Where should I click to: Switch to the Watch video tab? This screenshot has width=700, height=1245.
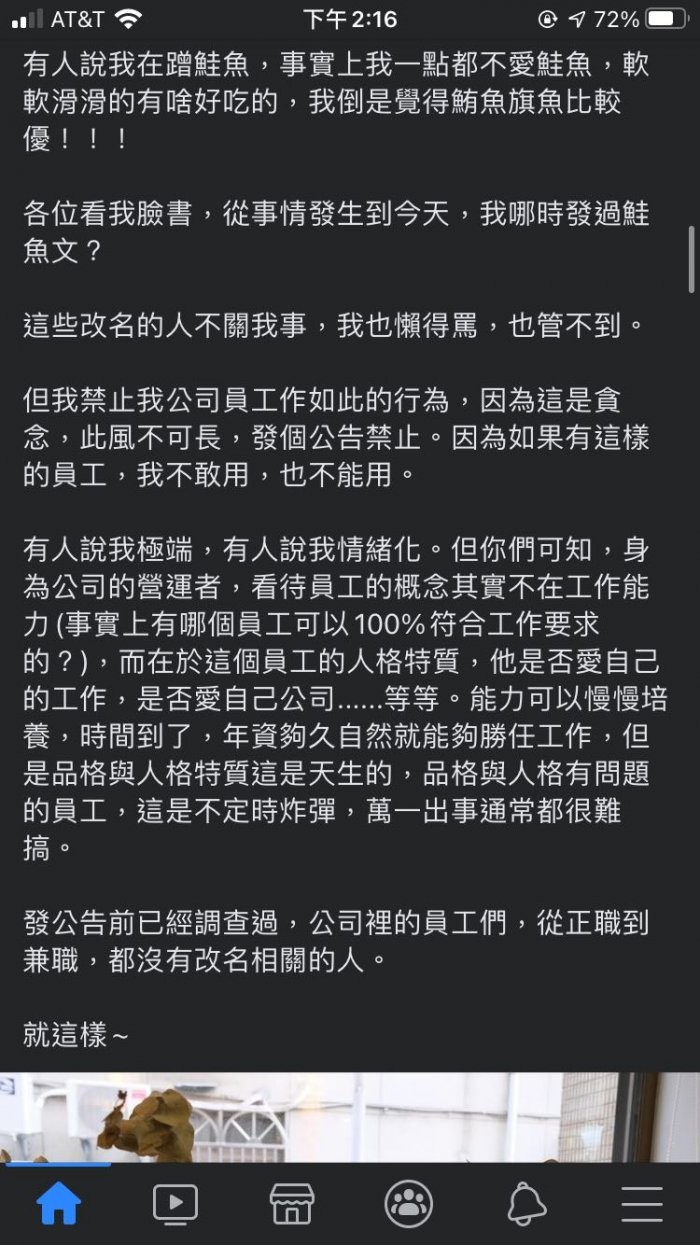click(175, 1204)
